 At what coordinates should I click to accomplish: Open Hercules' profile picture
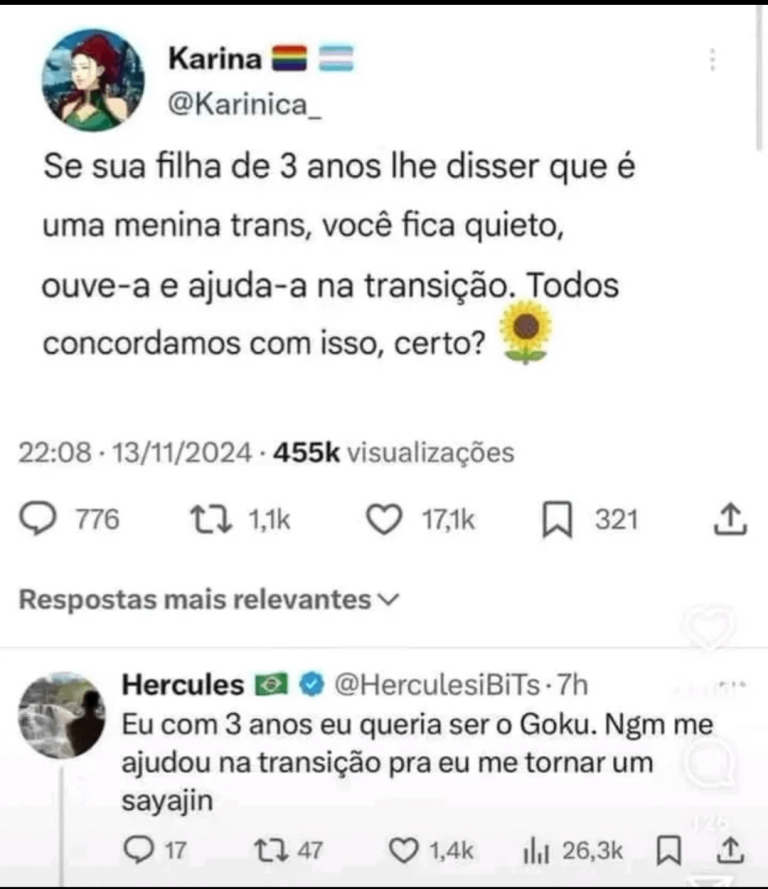[x=62, y=716]
